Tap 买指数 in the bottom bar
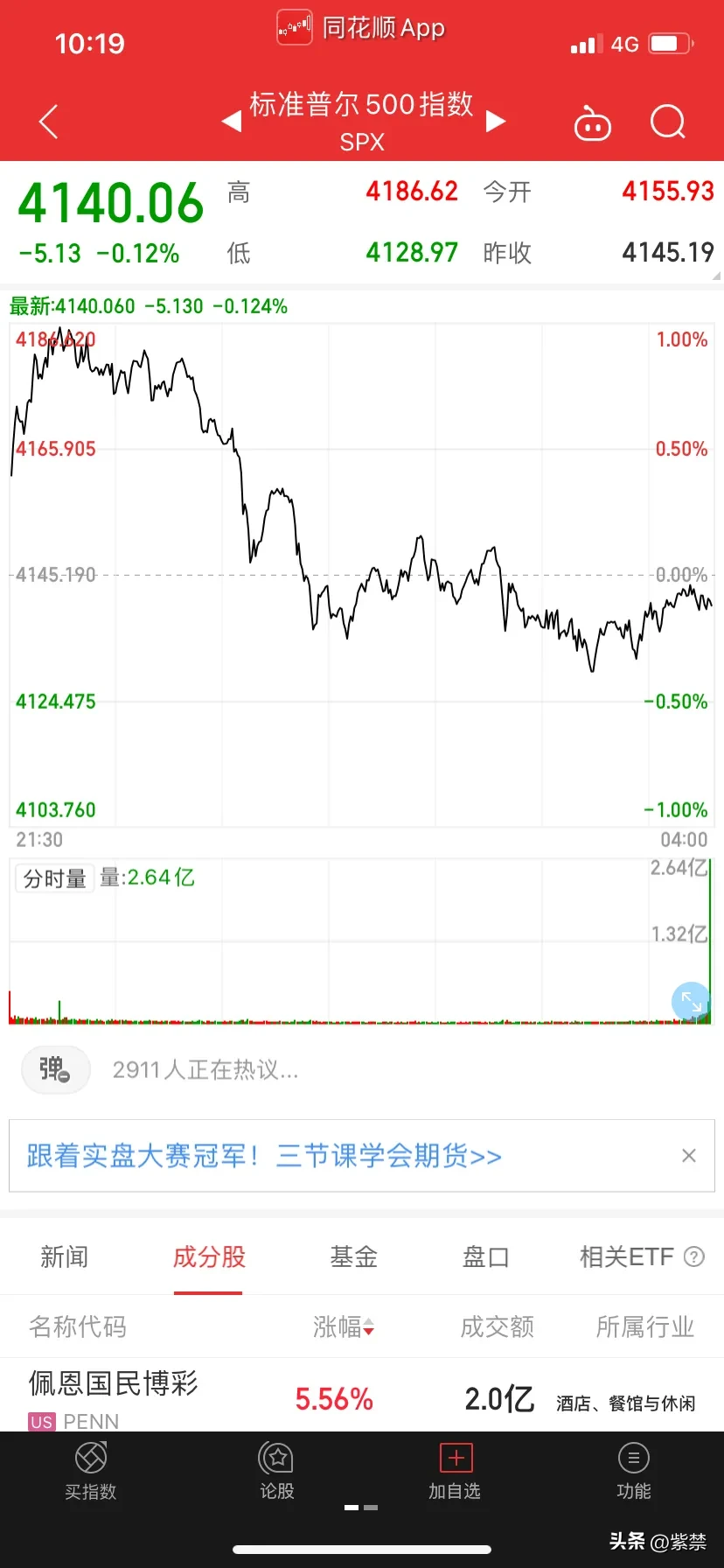Screen dimensions: 724x1568 coord(91,1473)
